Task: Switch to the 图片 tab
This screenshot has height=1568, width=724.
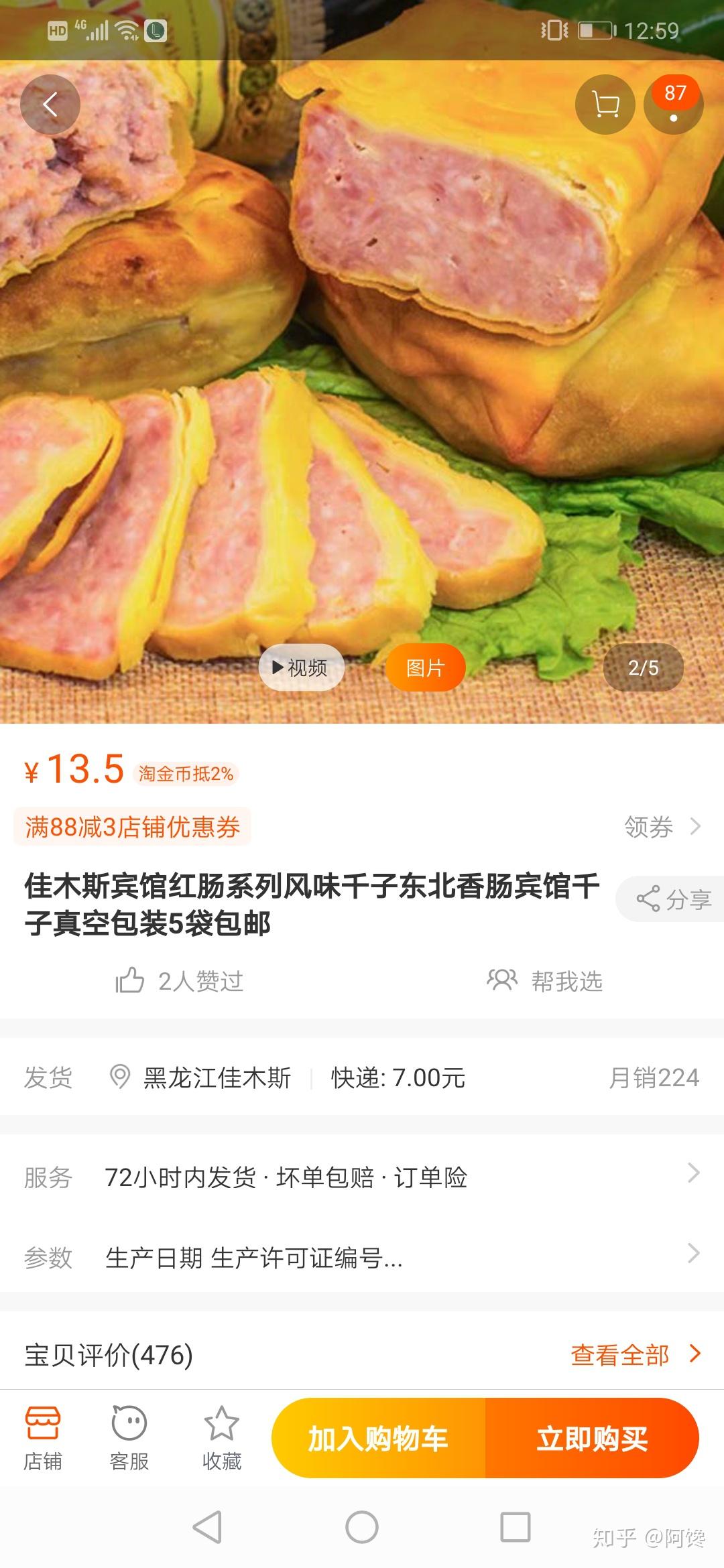Action: tap(426, 667)
